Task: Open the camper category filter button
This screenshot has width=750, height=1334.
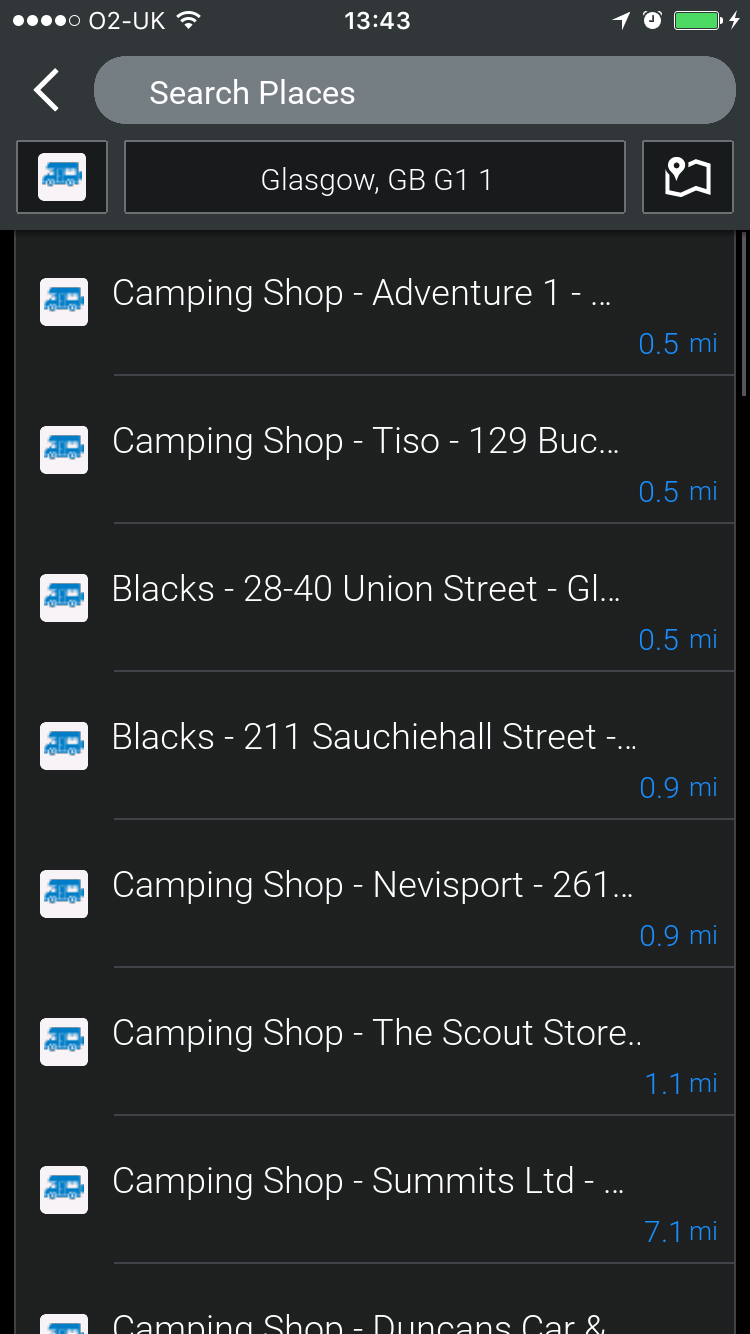Action: pyautogui.click(x=62, y=177)
